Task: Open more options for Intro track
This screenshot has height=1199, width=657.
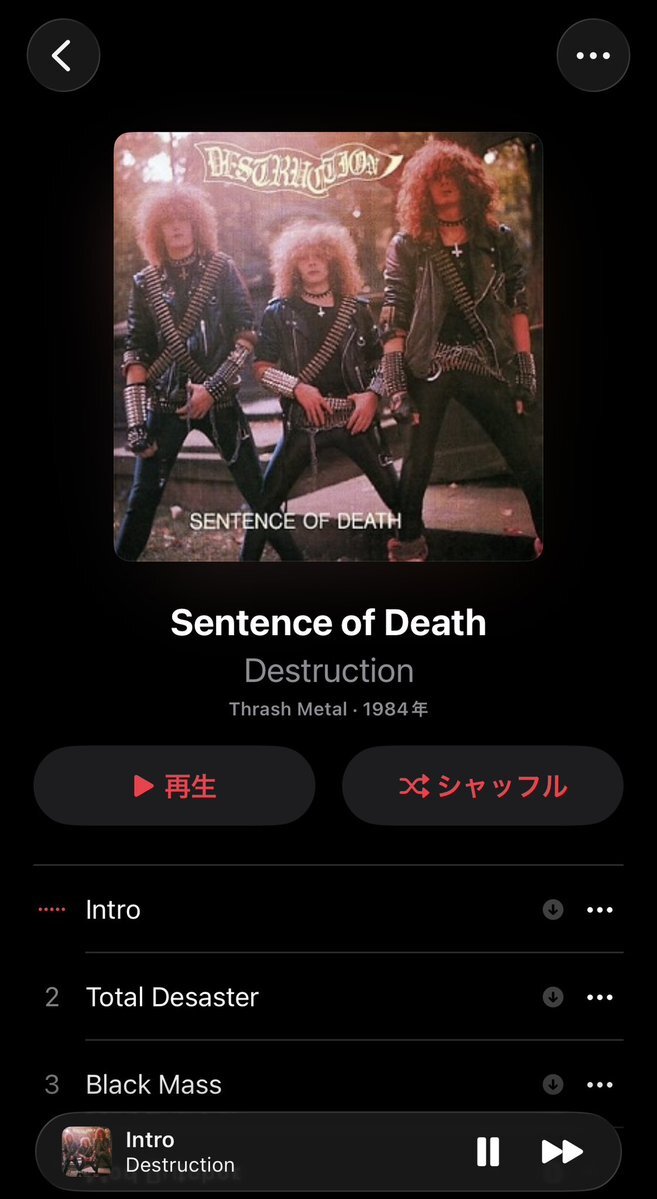Action: click(x=600, y=910)
